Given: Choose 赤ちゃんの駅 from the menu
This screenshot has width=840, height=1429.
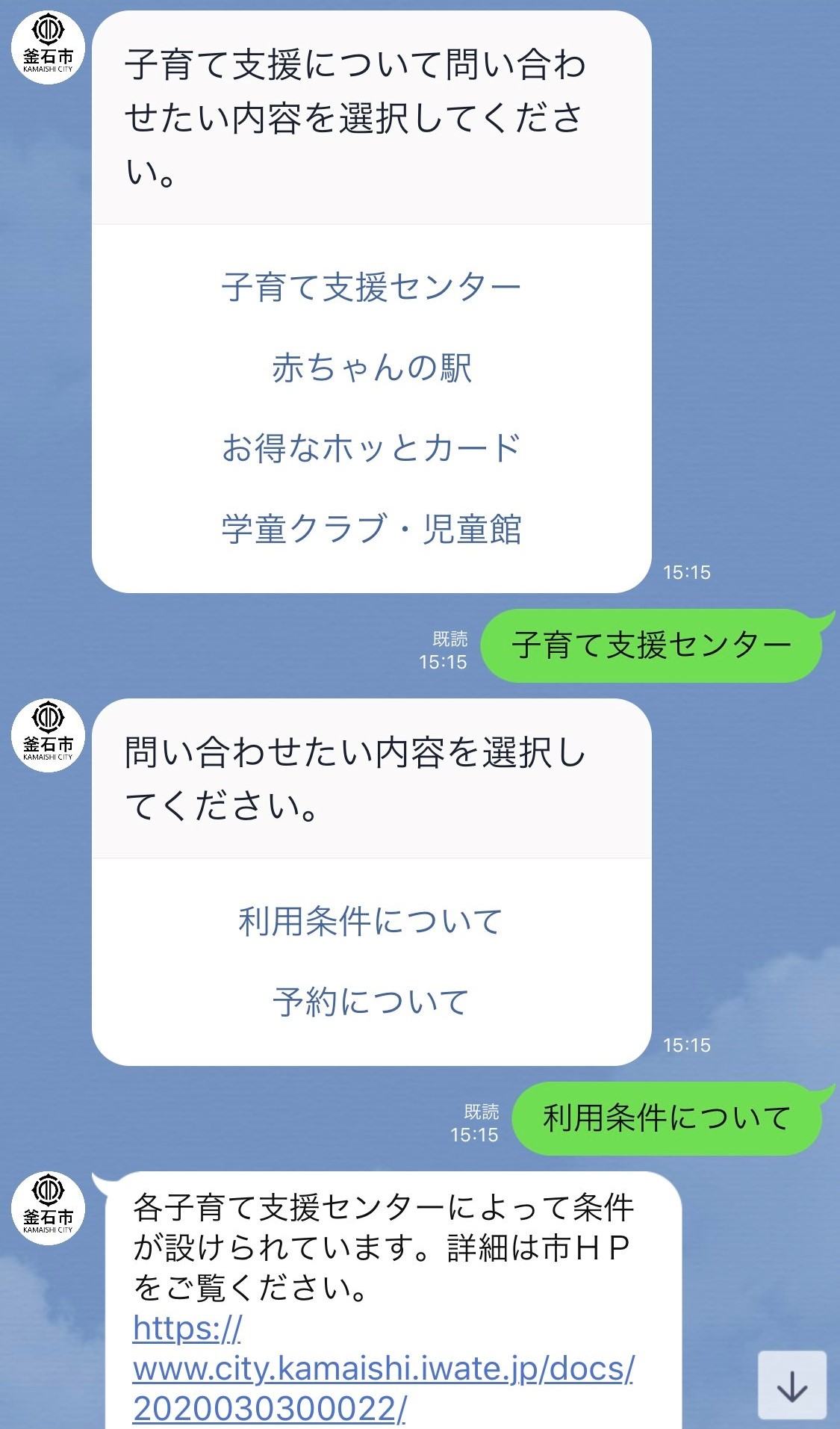Looking at the screenshot, I should 372,367.
